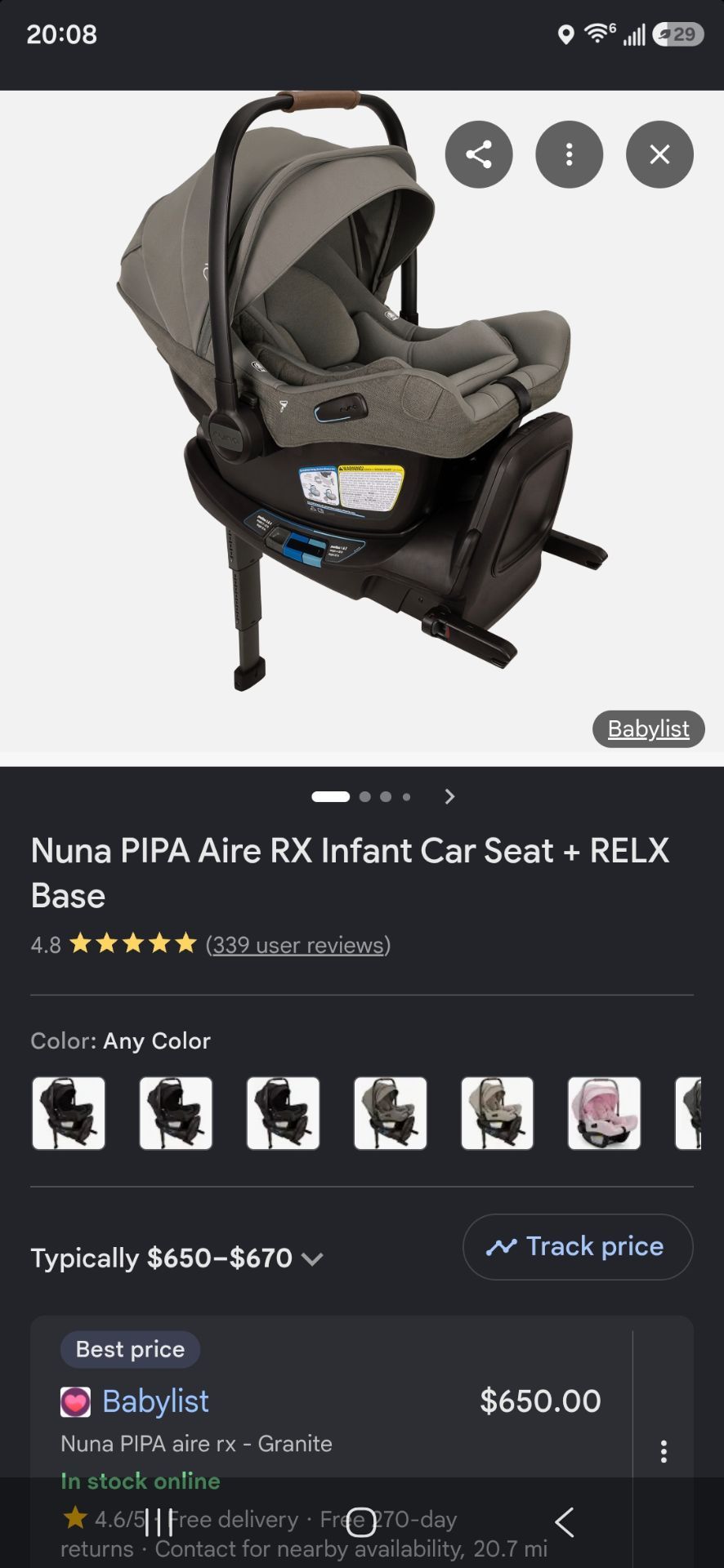Share this car seat product
This screenshot has width=724, height=1568.
(x=479, y=154)
